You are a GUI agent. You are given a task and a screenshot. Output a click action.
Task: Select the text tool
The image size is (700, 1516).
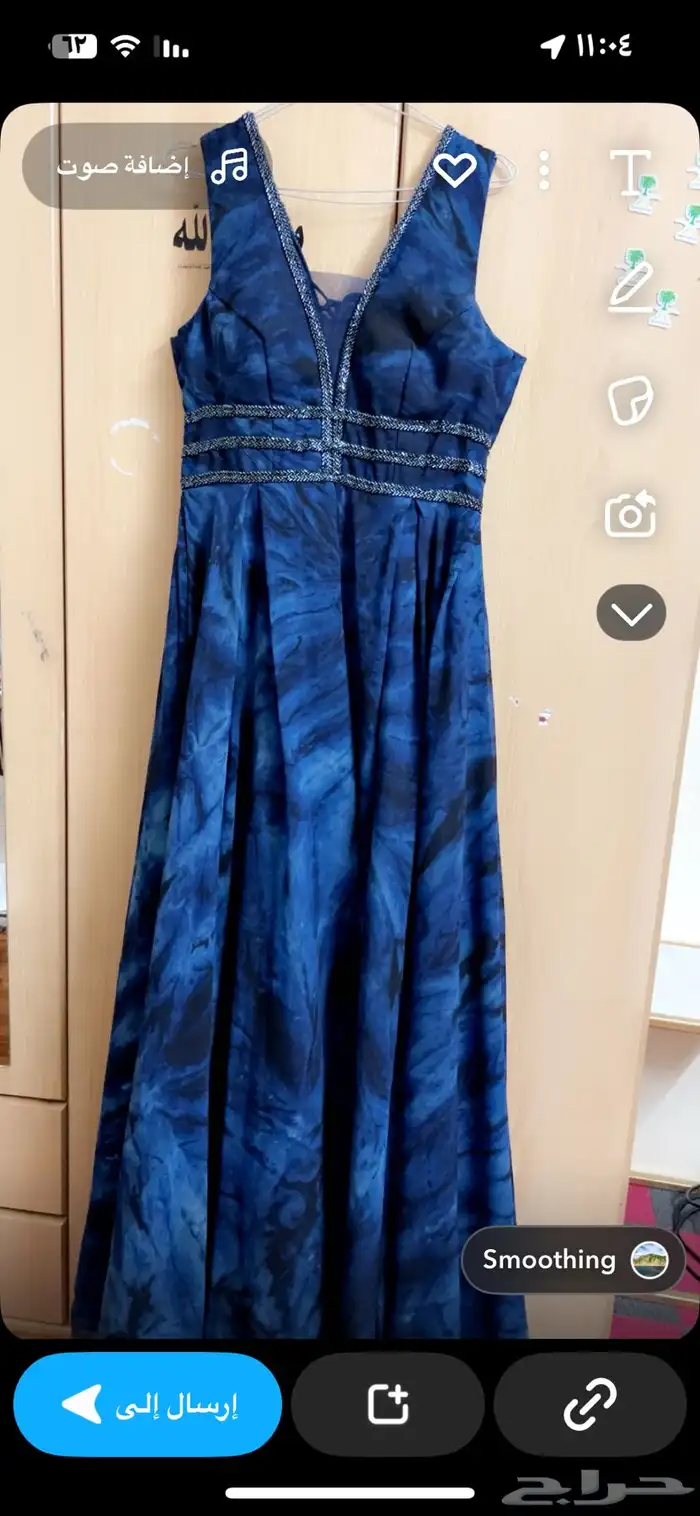(631, 172)
